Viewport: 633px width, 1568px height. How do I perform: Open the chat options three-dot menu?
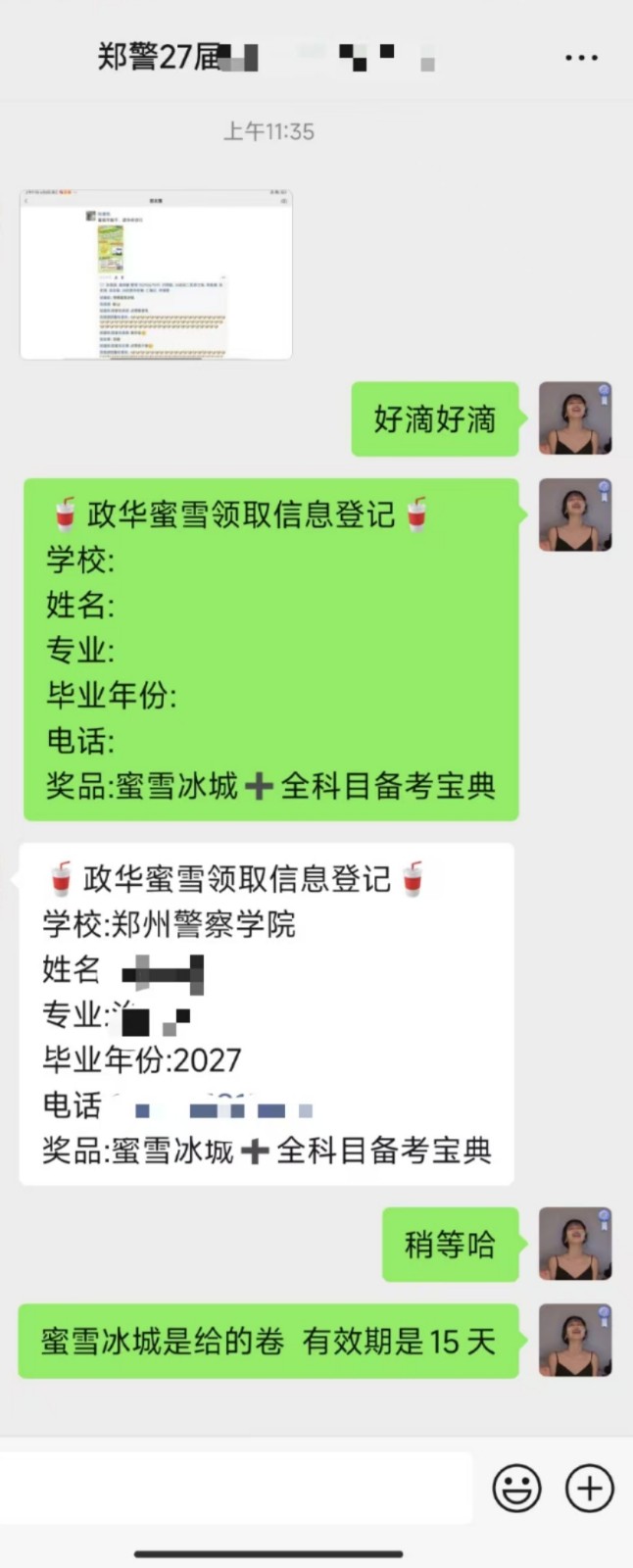click(x=581, y=58)
